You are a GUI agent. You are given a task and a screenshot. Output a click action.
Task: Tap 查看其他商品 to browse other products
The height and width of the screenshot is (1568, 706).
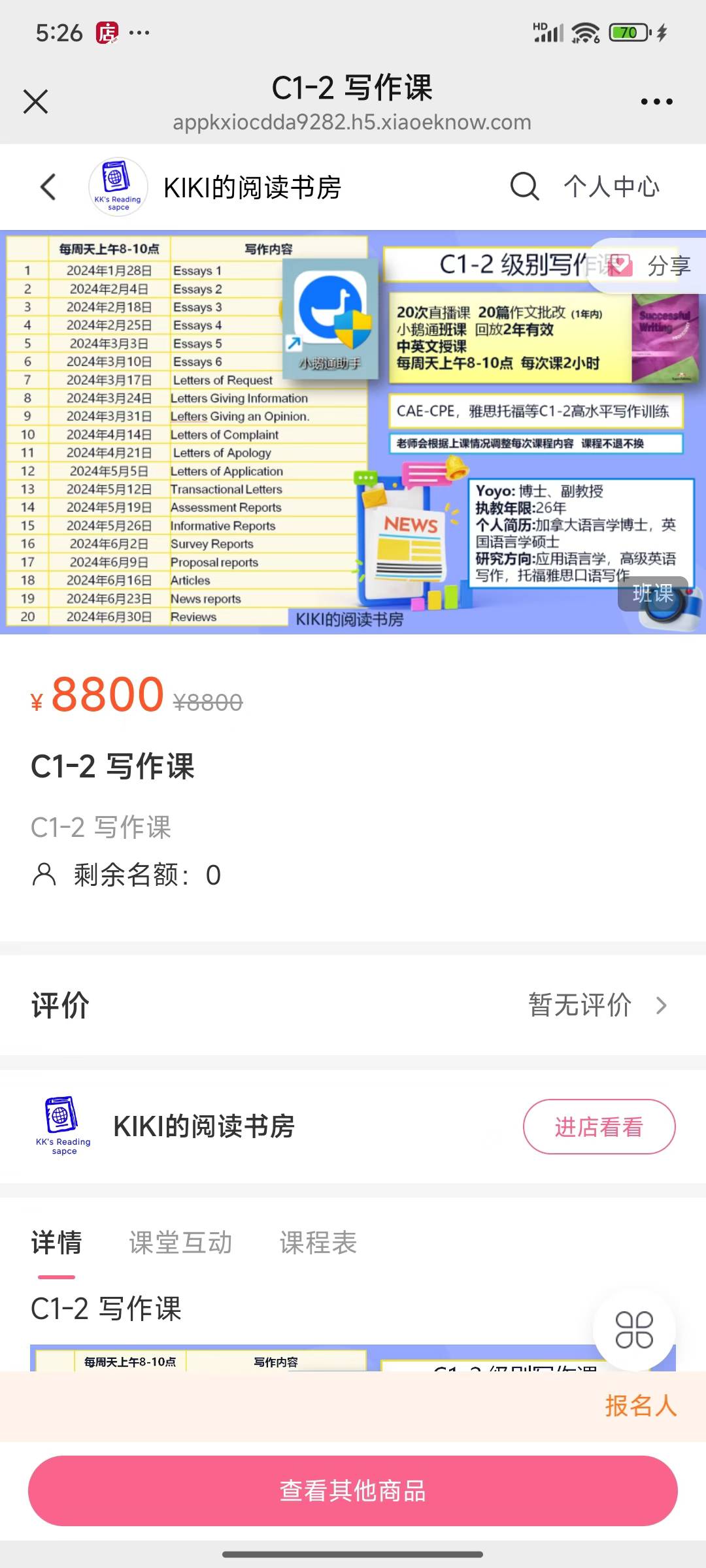coord(353,1492)
